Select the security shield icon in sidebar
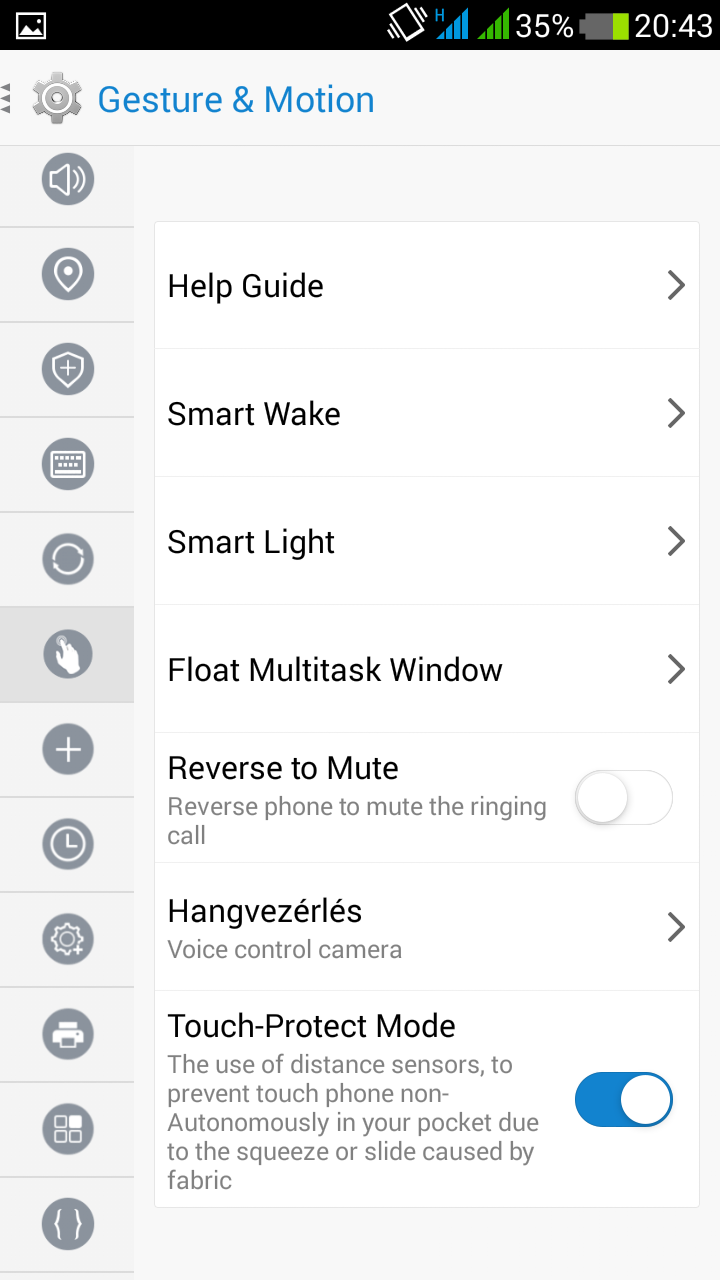The width and height of the screenshot is (720, 1280). (67, 369)
